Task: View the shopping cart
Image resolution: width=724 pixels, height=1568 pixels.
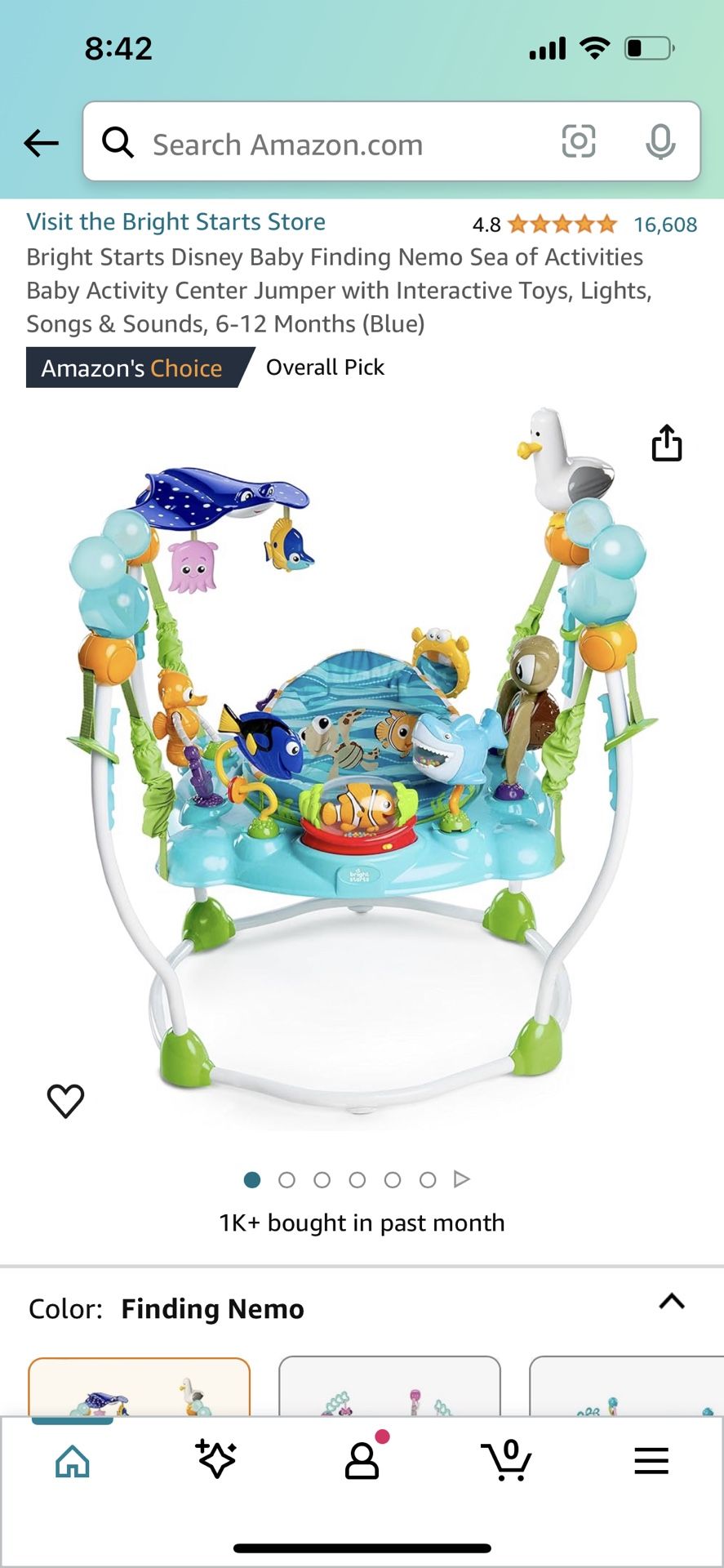Action: [506, 1460]
